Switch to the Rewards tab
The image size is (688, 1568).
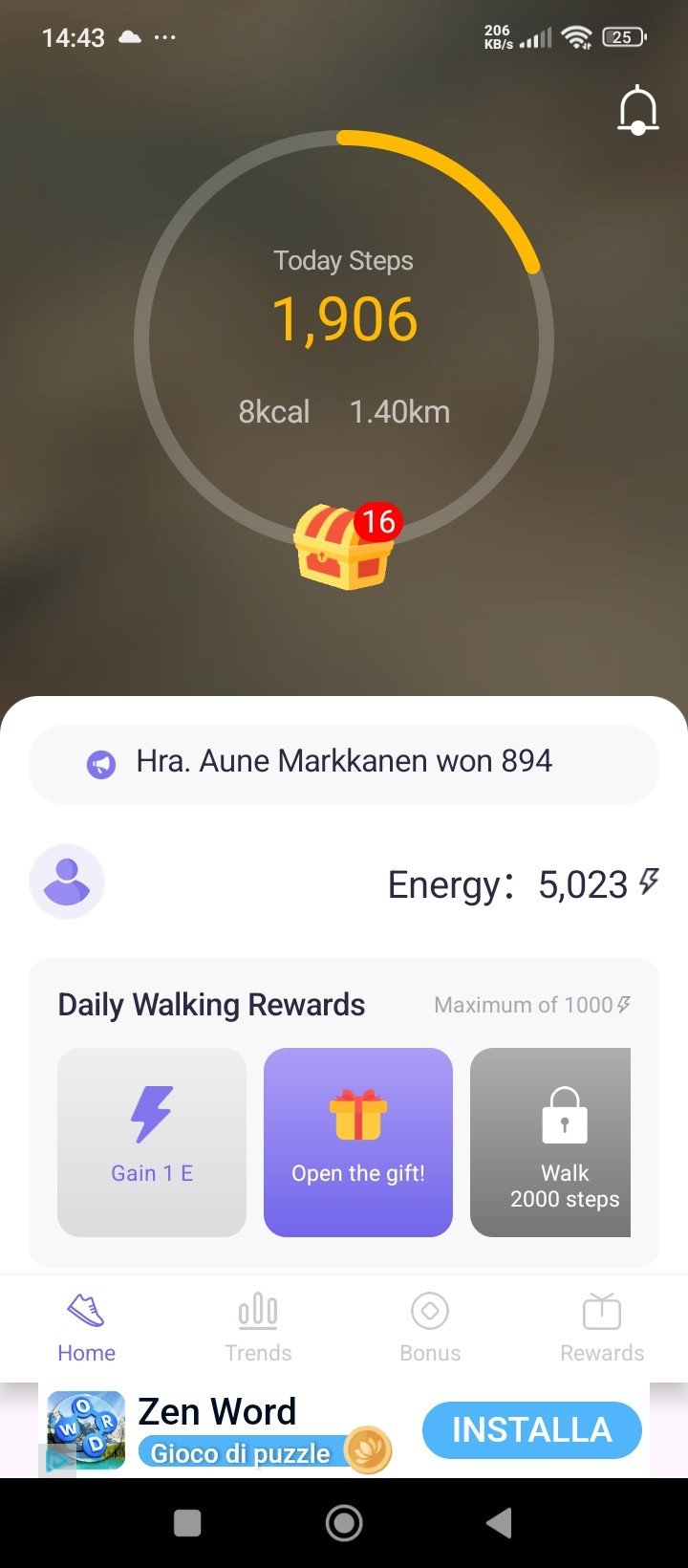pyautogui.click(x=602, y=1328)
